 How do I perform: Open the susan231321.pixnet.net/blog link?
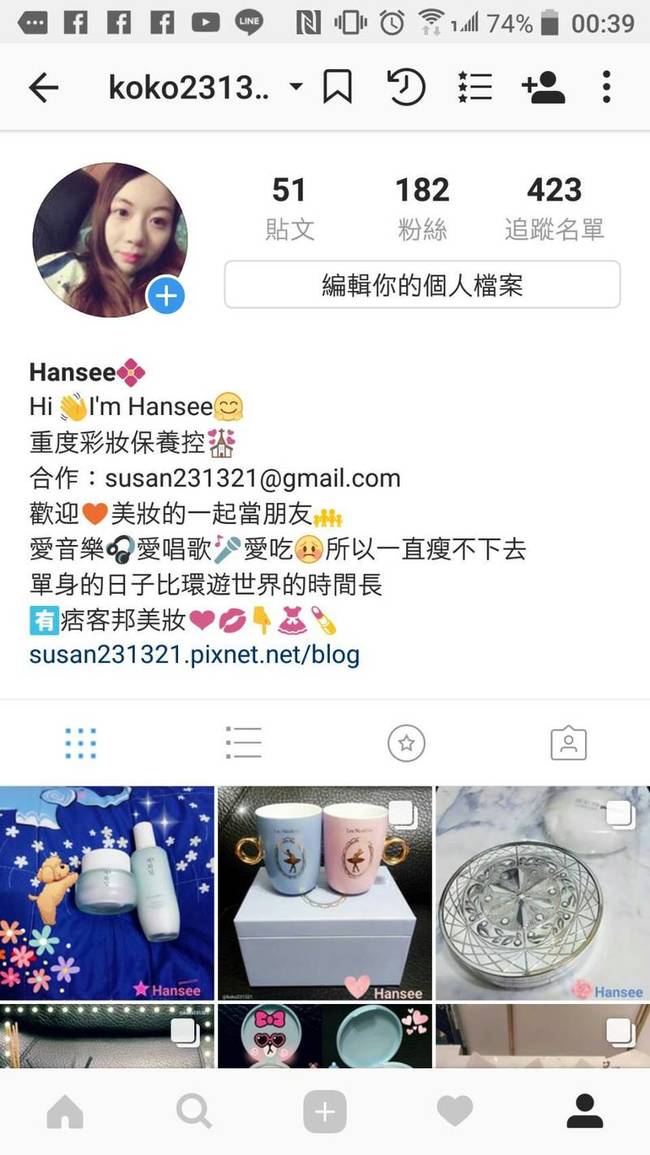pos(194,655)
